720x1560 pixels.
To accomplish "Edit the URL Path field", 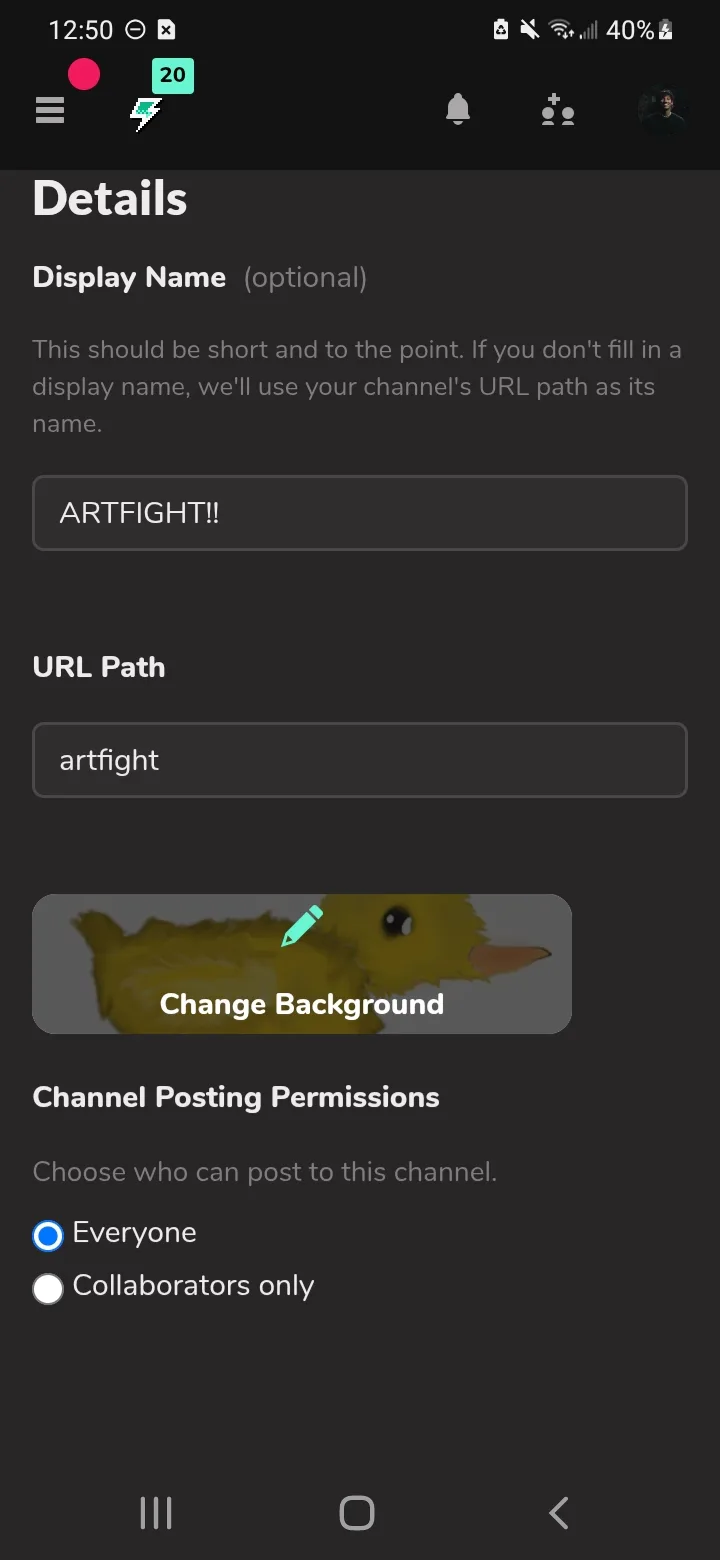I will pyautogui.click(x=360, y=760).
